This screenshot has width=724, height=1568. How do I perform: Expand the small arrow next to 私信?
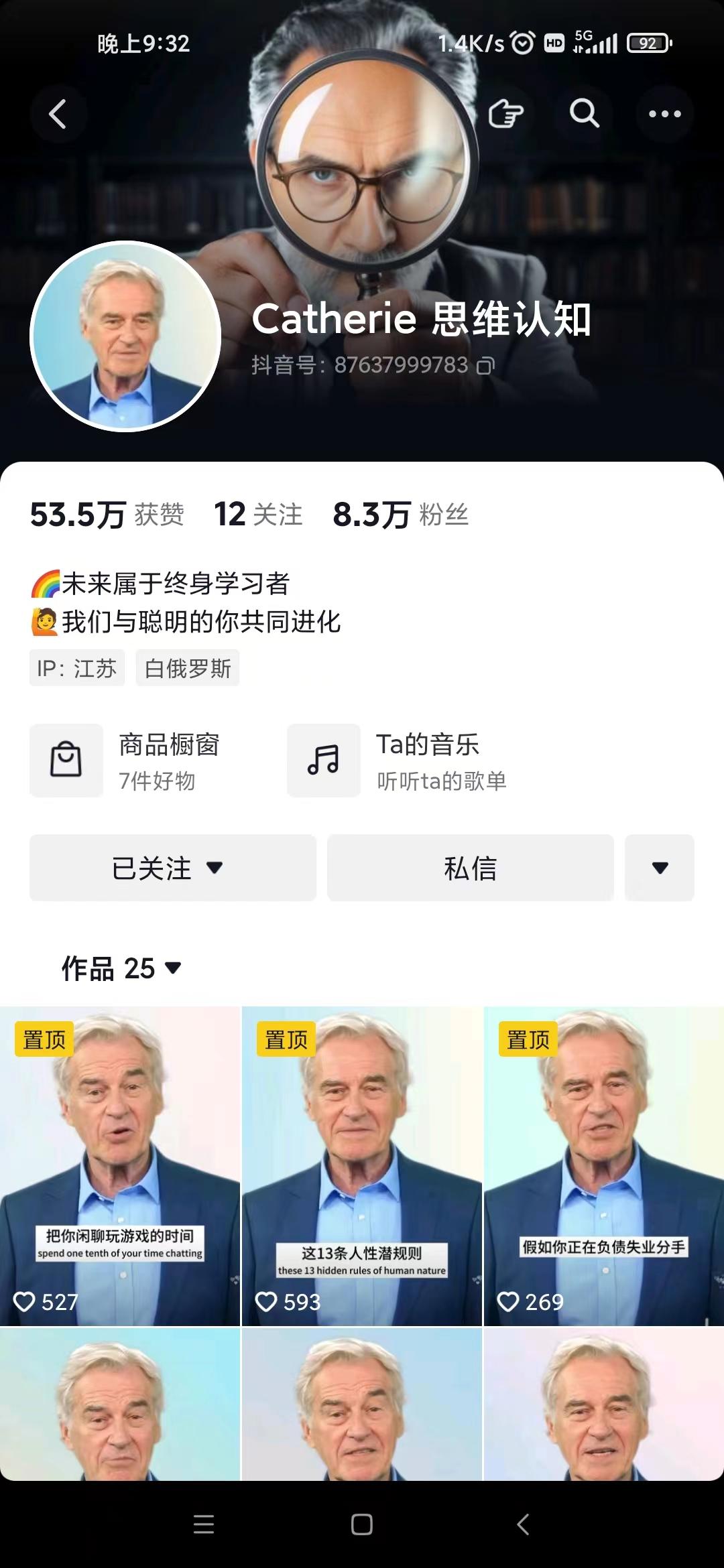[x=659, y=868]
